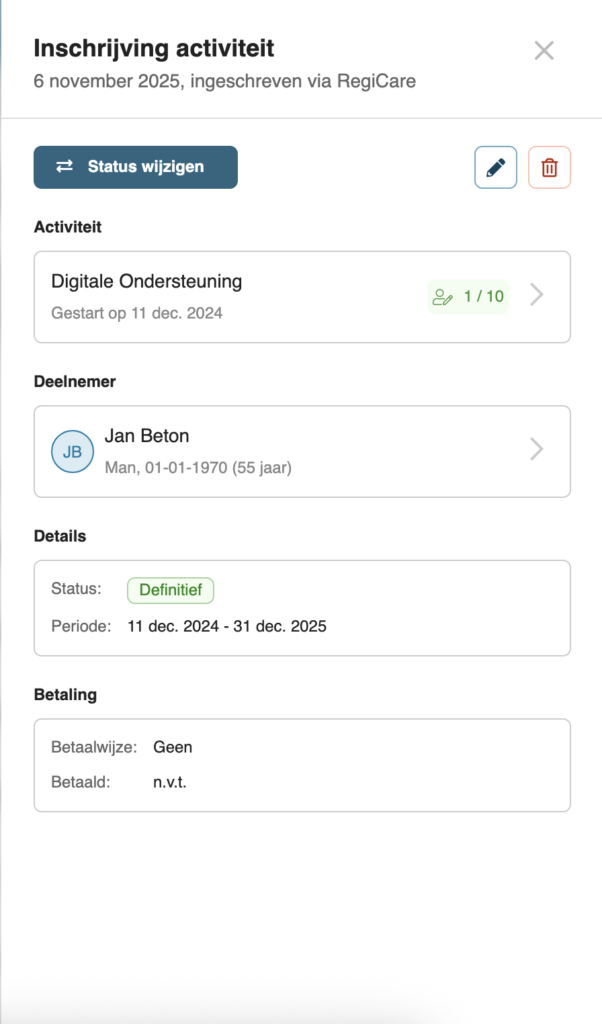Open participant Jan Beton's profile
The width and height of the screenshot is (602, 1024).
pos(302,451)
